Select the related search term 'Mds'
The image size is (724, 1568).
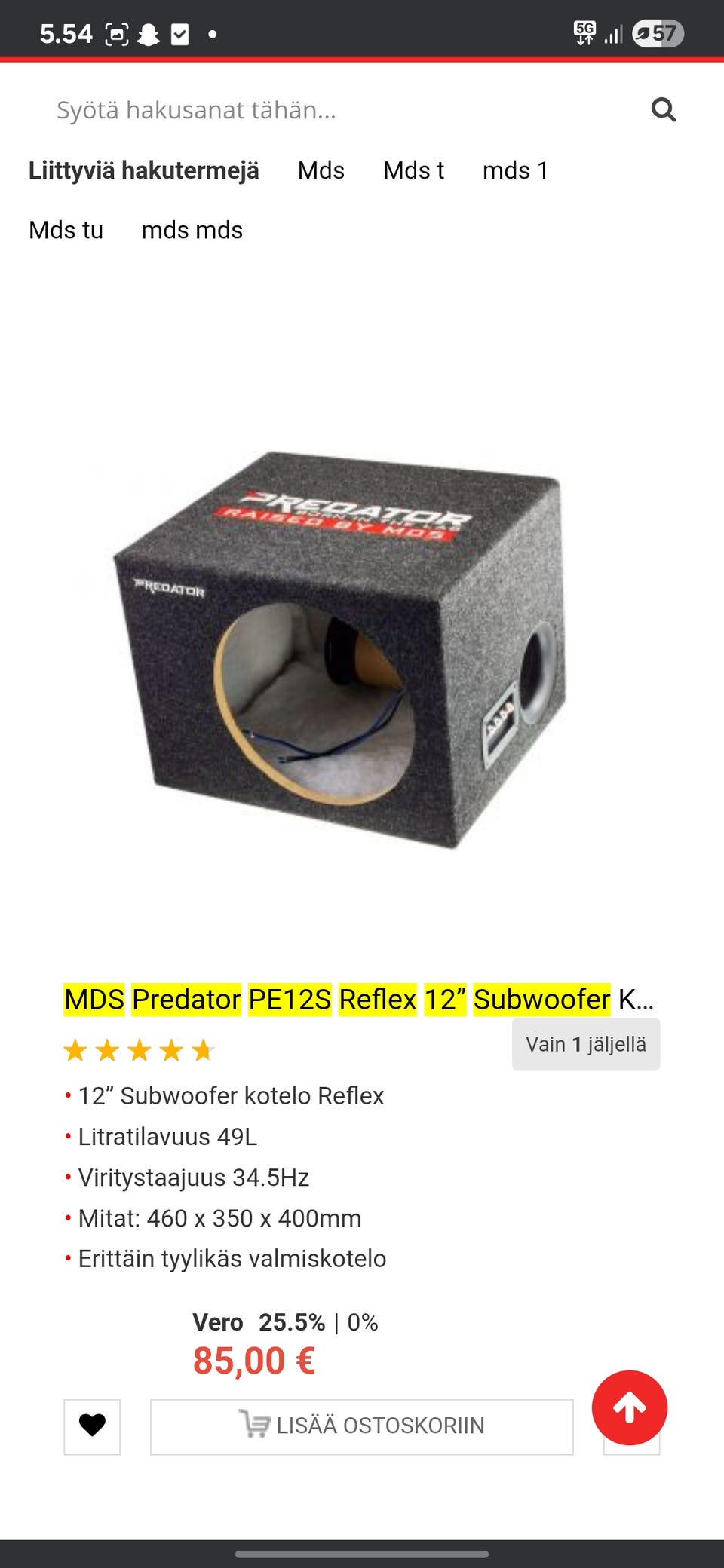tap(321, 170)
